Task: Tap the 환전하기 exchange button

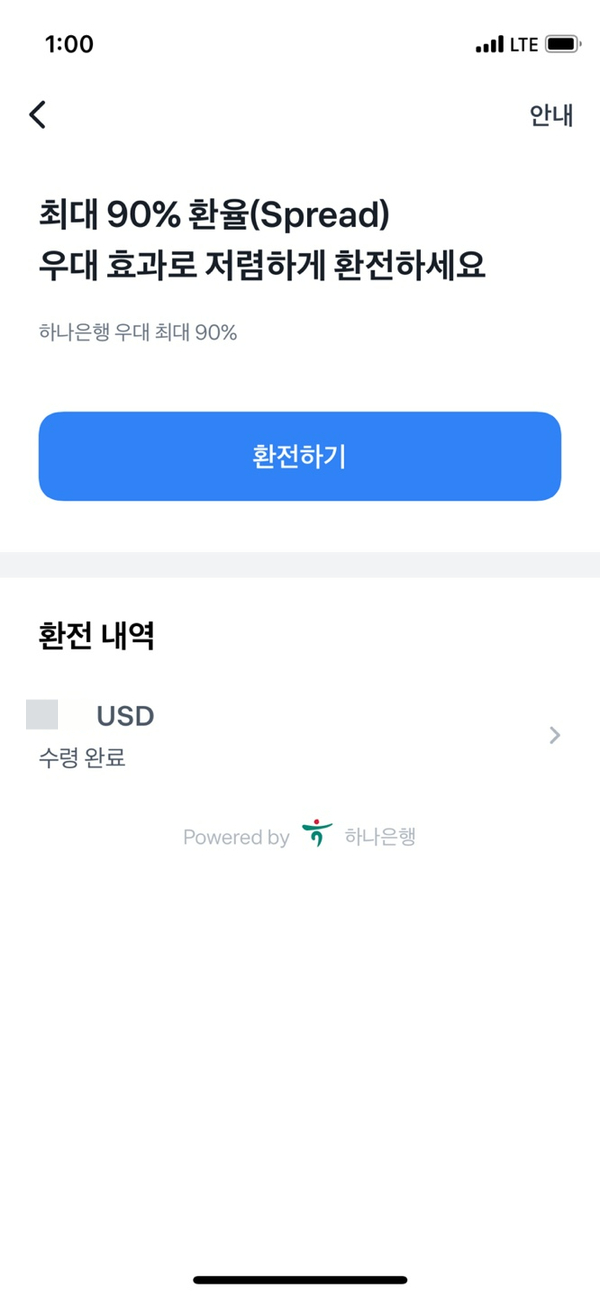Action: [x=300, y=456]
